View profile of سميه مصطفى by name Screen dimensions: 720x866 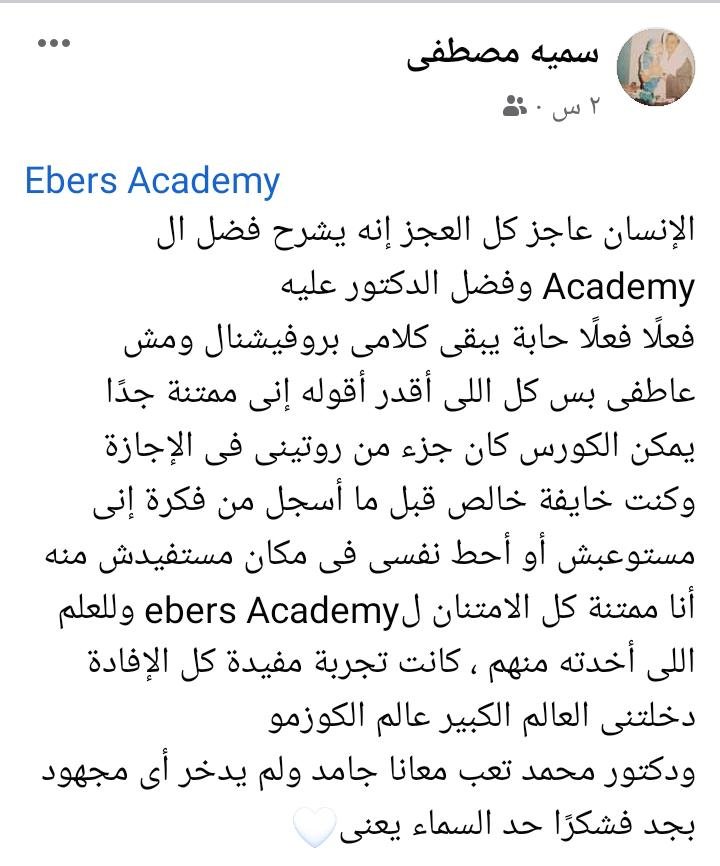504,55
